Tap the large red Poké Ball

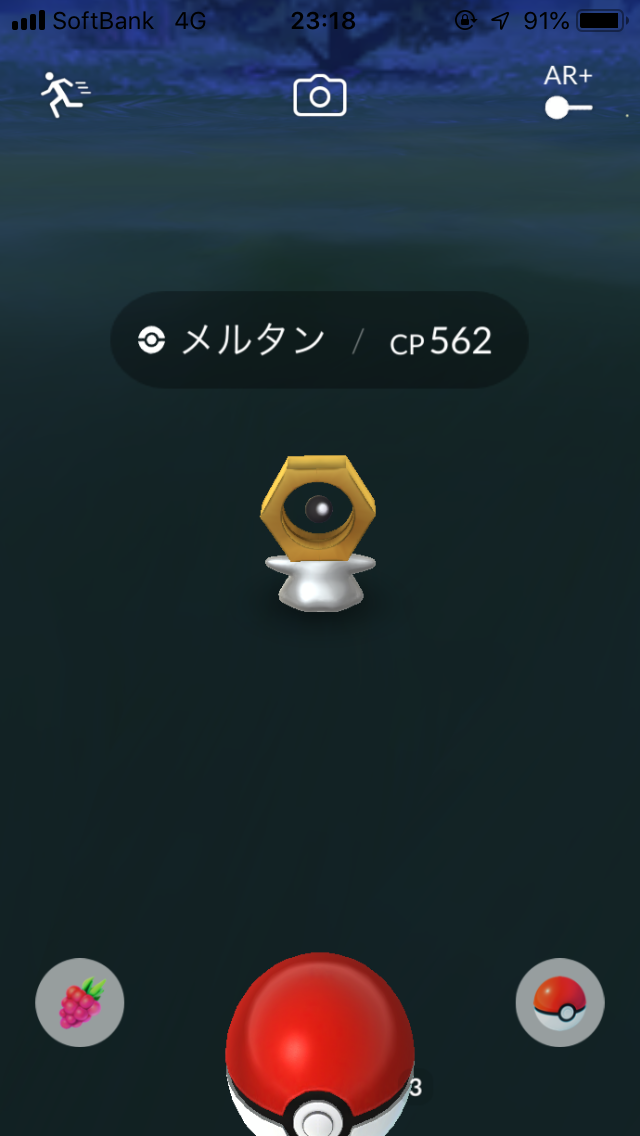[x=320, y=1045]
